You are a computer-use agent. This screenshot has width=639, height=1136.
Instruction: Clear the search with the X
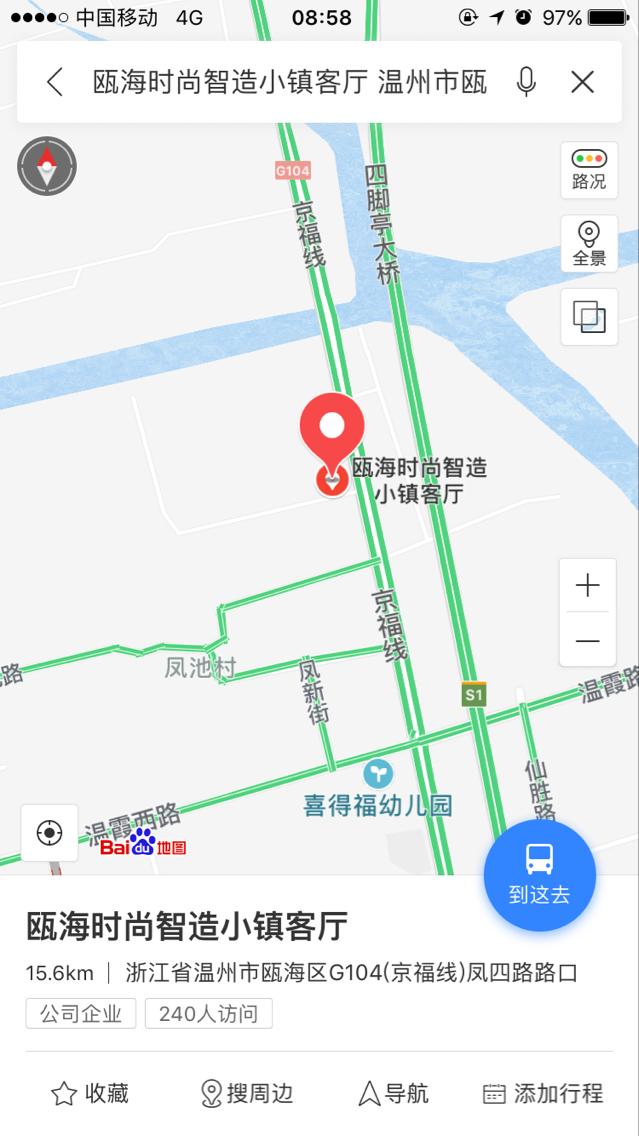point(583,82)
